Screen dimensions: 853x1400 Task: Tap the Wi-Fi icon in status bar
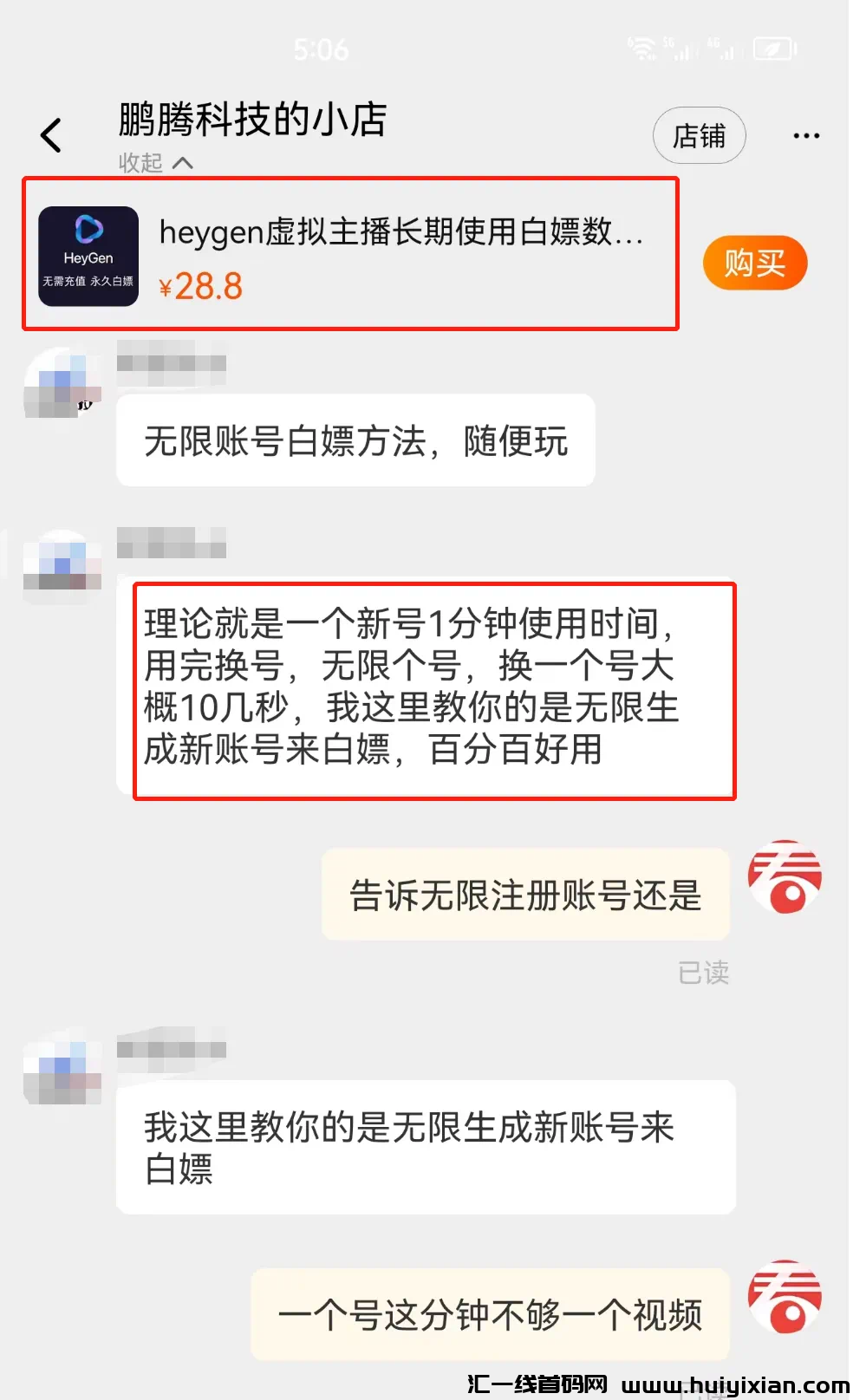(x=642, y=50)
